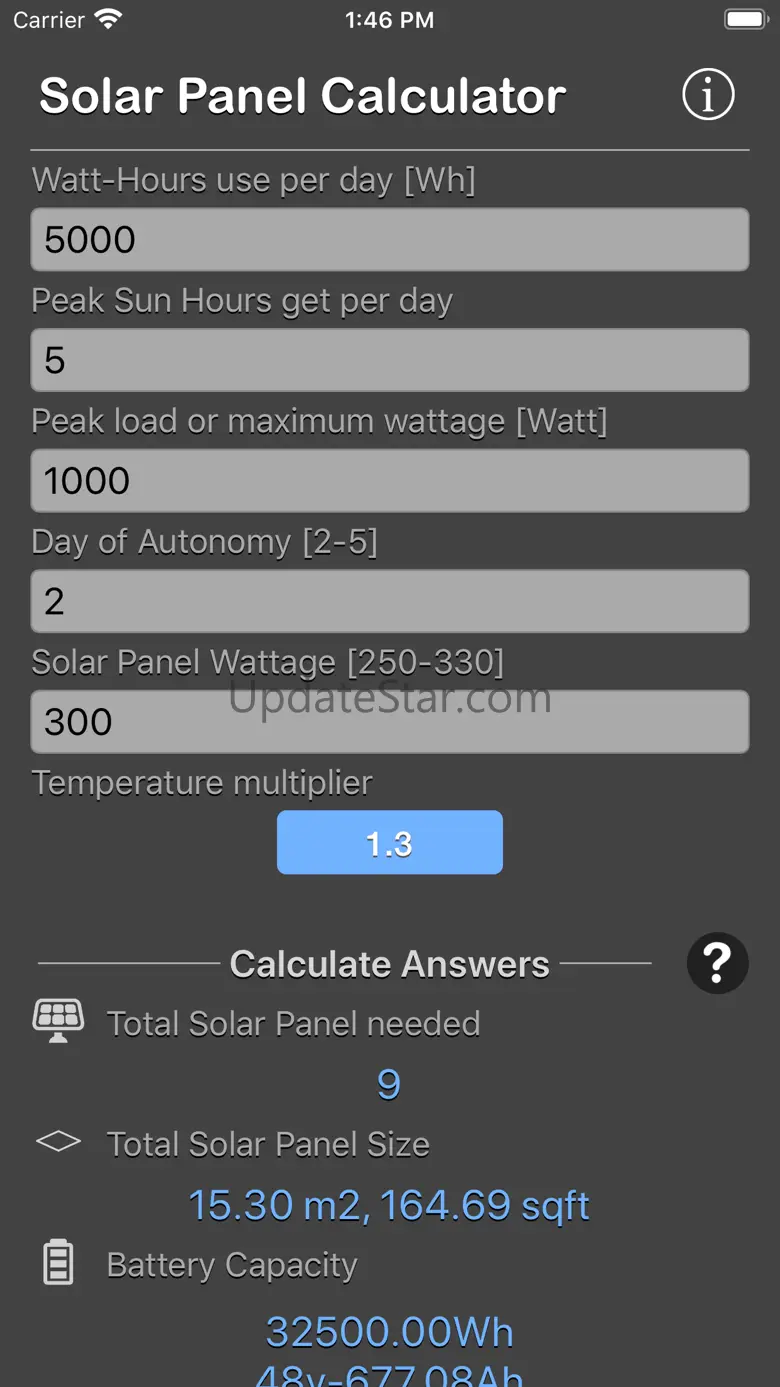Tap the 1.3 temperature multiplier button
Viewport: 780px width, 1387px height.
pos(390,843)
